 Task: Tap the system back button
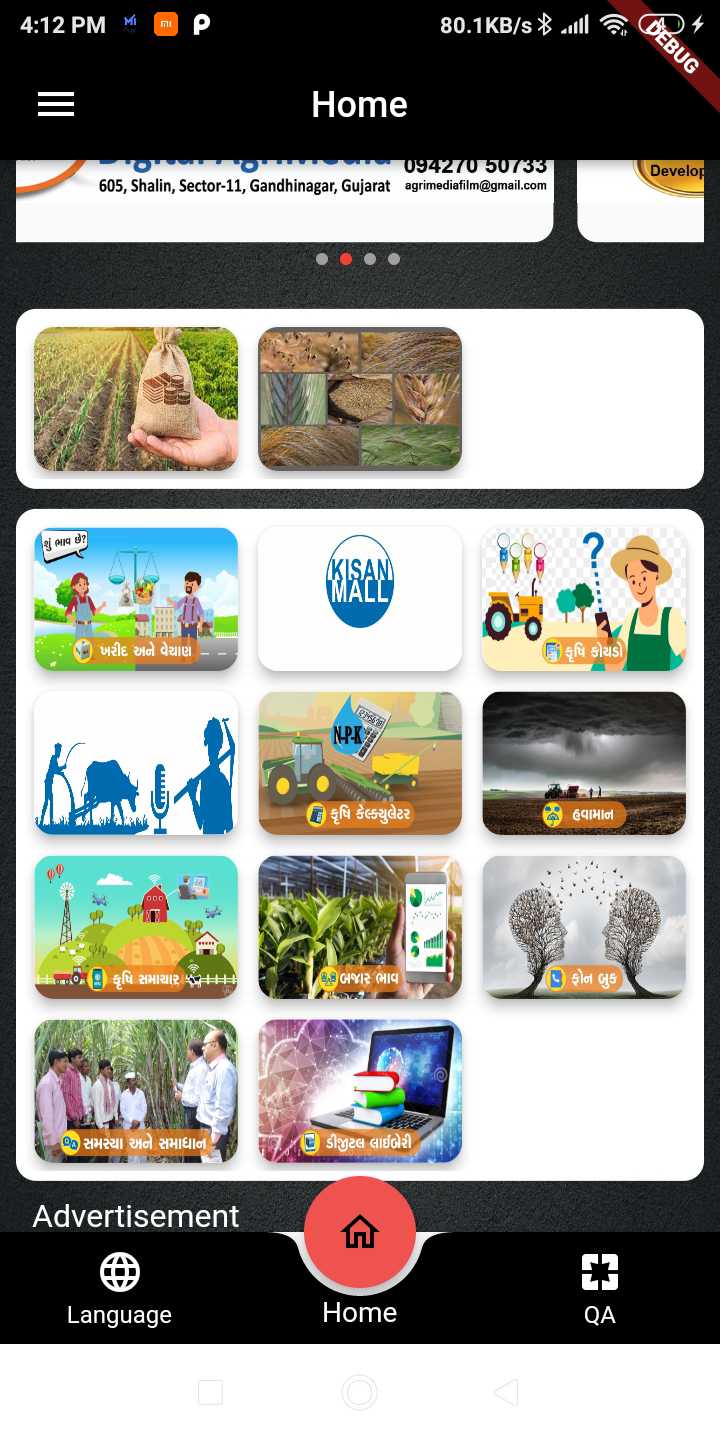click(x=507, y=1392)
